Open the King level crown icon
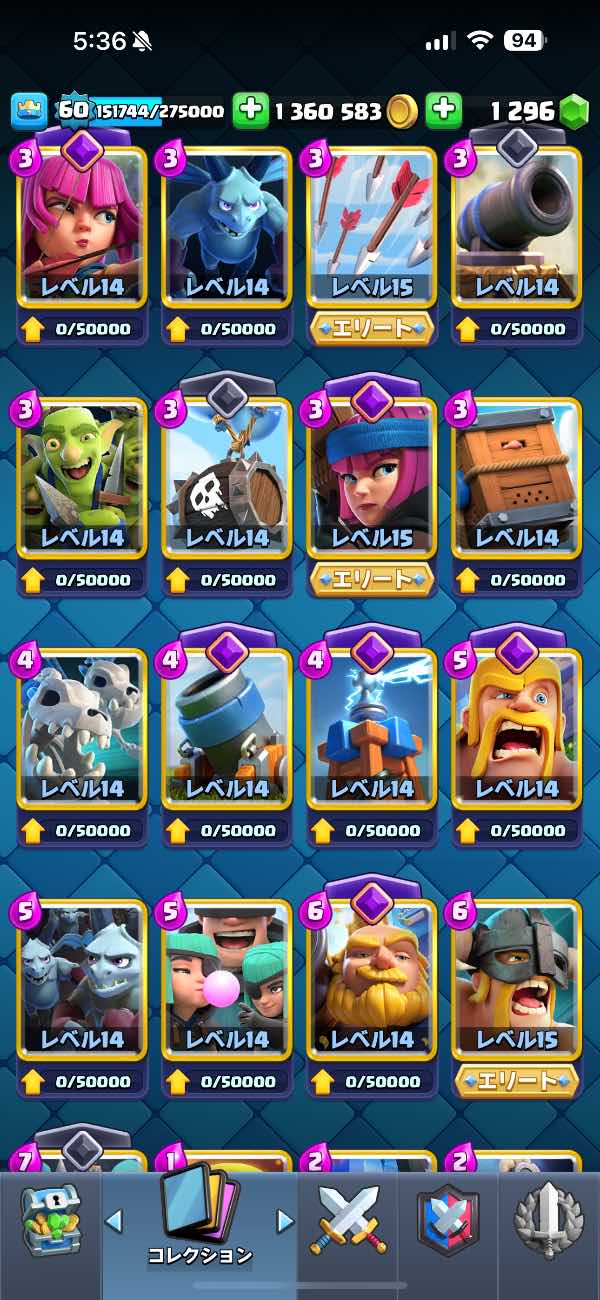 (x=29, y=111)
